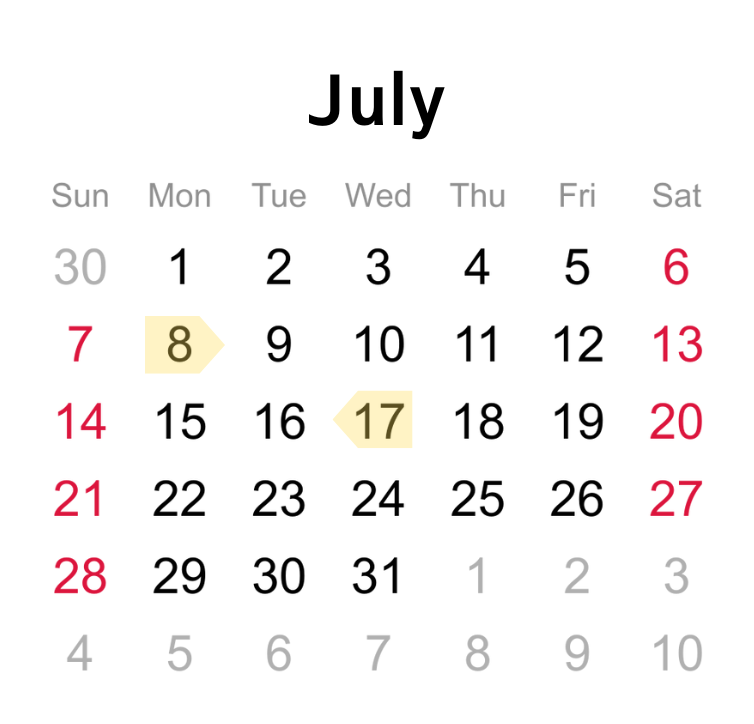
Task: Pick greyed-out August 10 in last row
Action: pos(676,654)
